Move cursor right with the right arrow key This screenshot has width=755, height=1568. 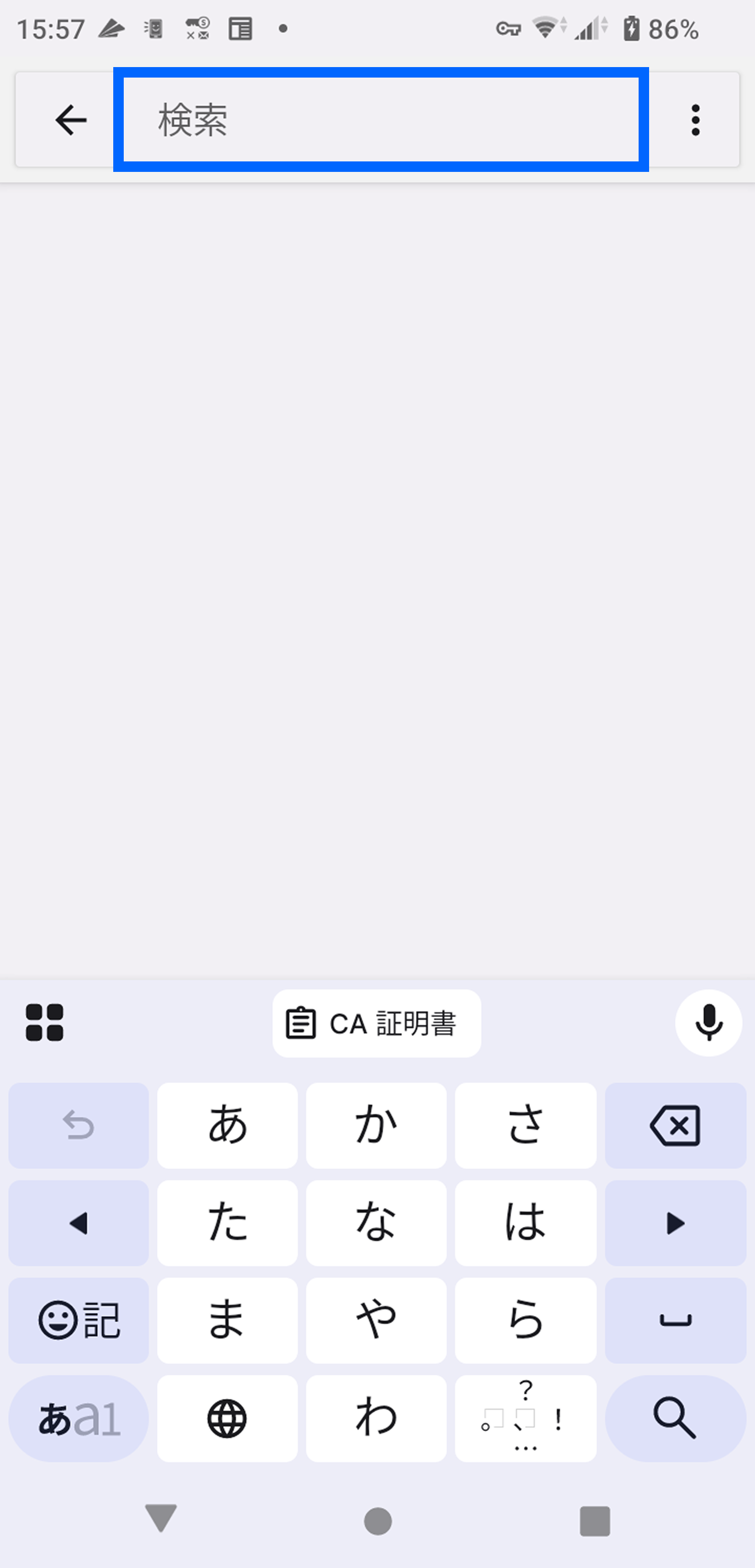pos(675,1223)
